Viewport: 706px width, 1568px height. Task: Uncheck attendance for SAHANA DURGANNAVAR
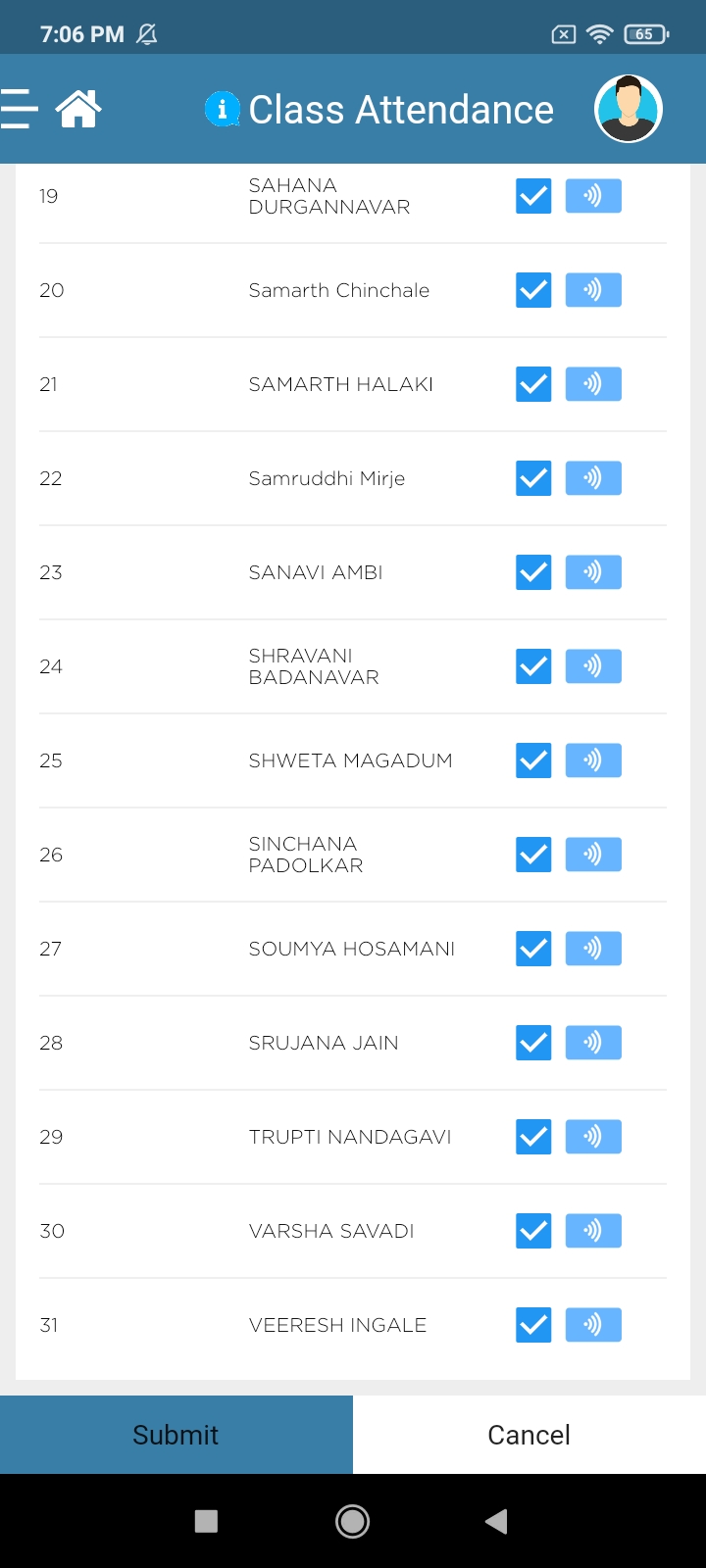(533, 196)
